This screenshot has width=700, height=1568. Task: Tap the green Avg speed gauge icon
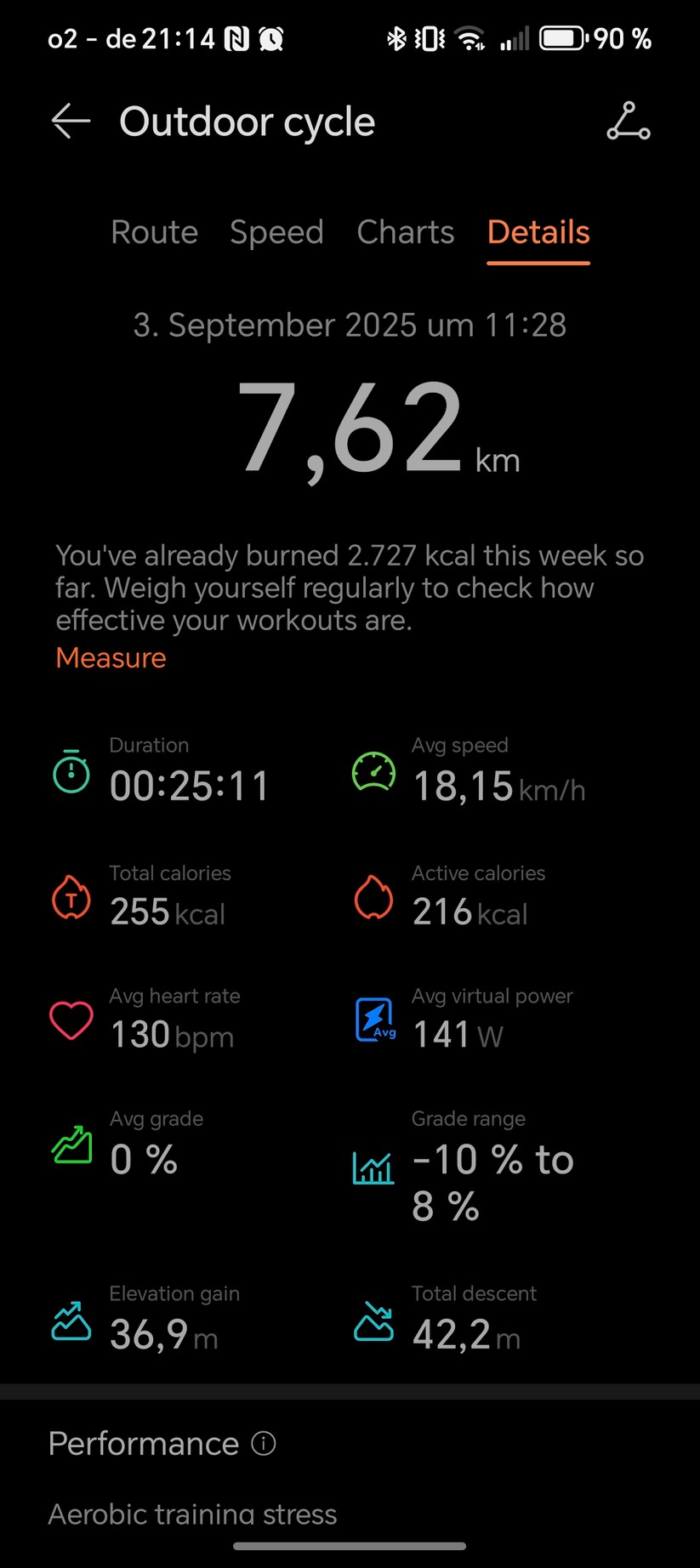click(373, 772)
